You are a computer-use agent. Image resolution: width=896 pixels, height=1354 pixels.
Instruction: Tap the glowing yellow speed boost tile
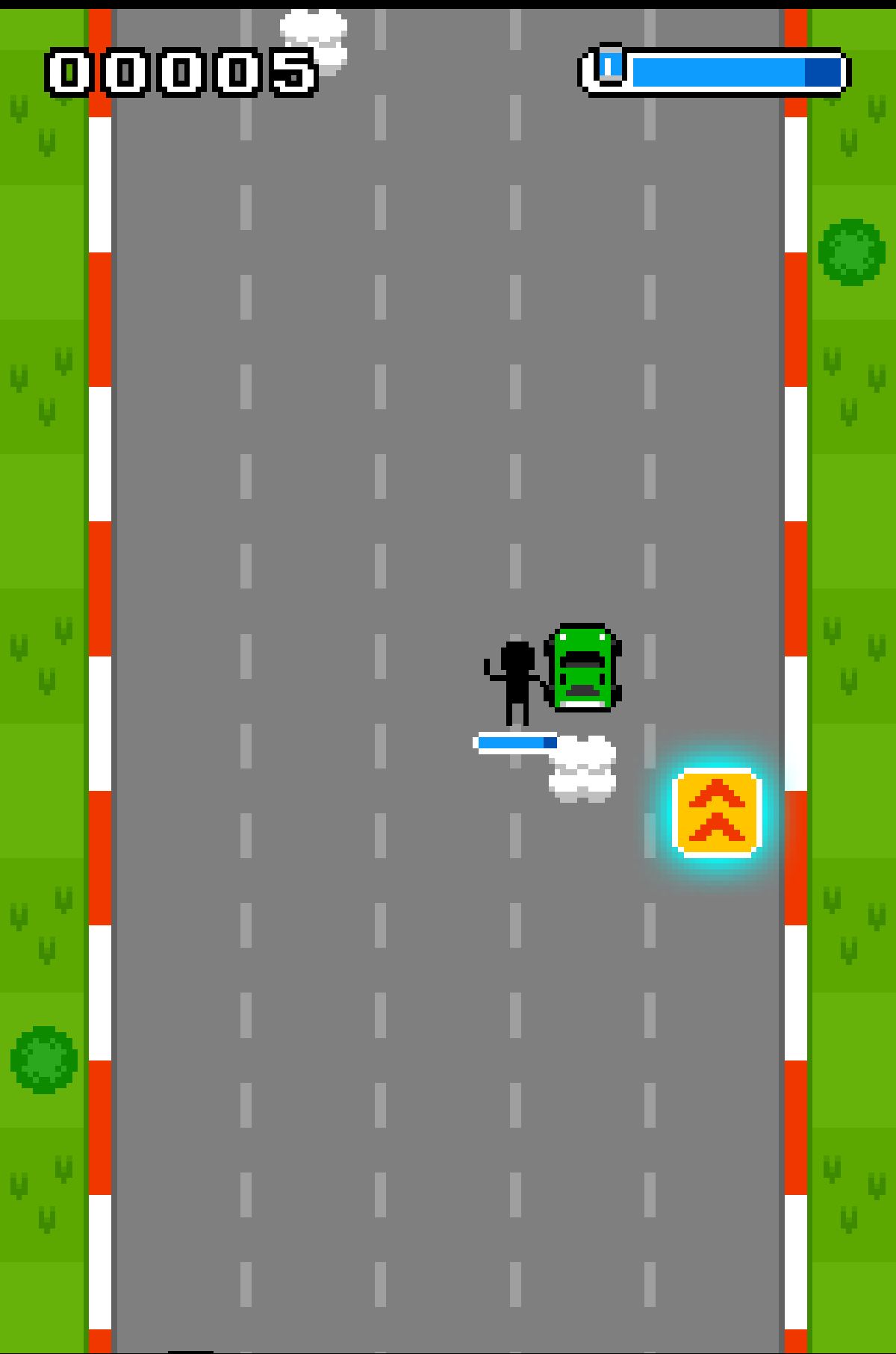coord(716,813)
